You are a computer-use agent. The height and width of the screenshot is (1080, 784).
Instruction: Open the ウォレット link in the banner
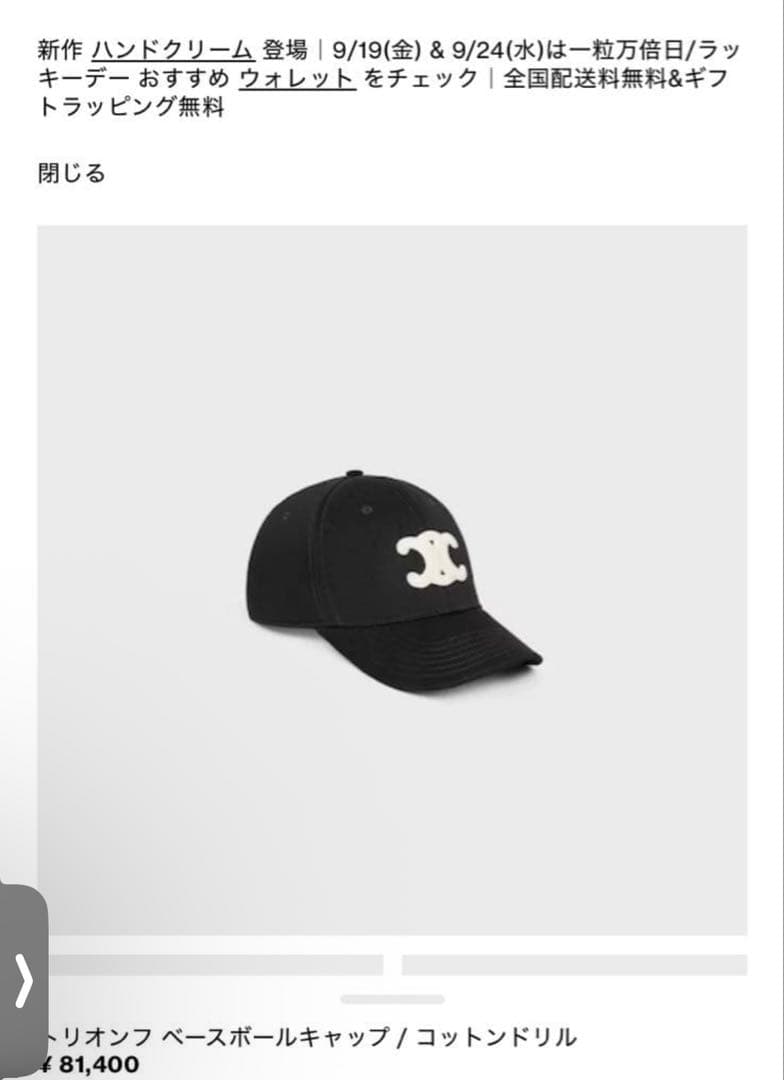click(x=297, y=78)
